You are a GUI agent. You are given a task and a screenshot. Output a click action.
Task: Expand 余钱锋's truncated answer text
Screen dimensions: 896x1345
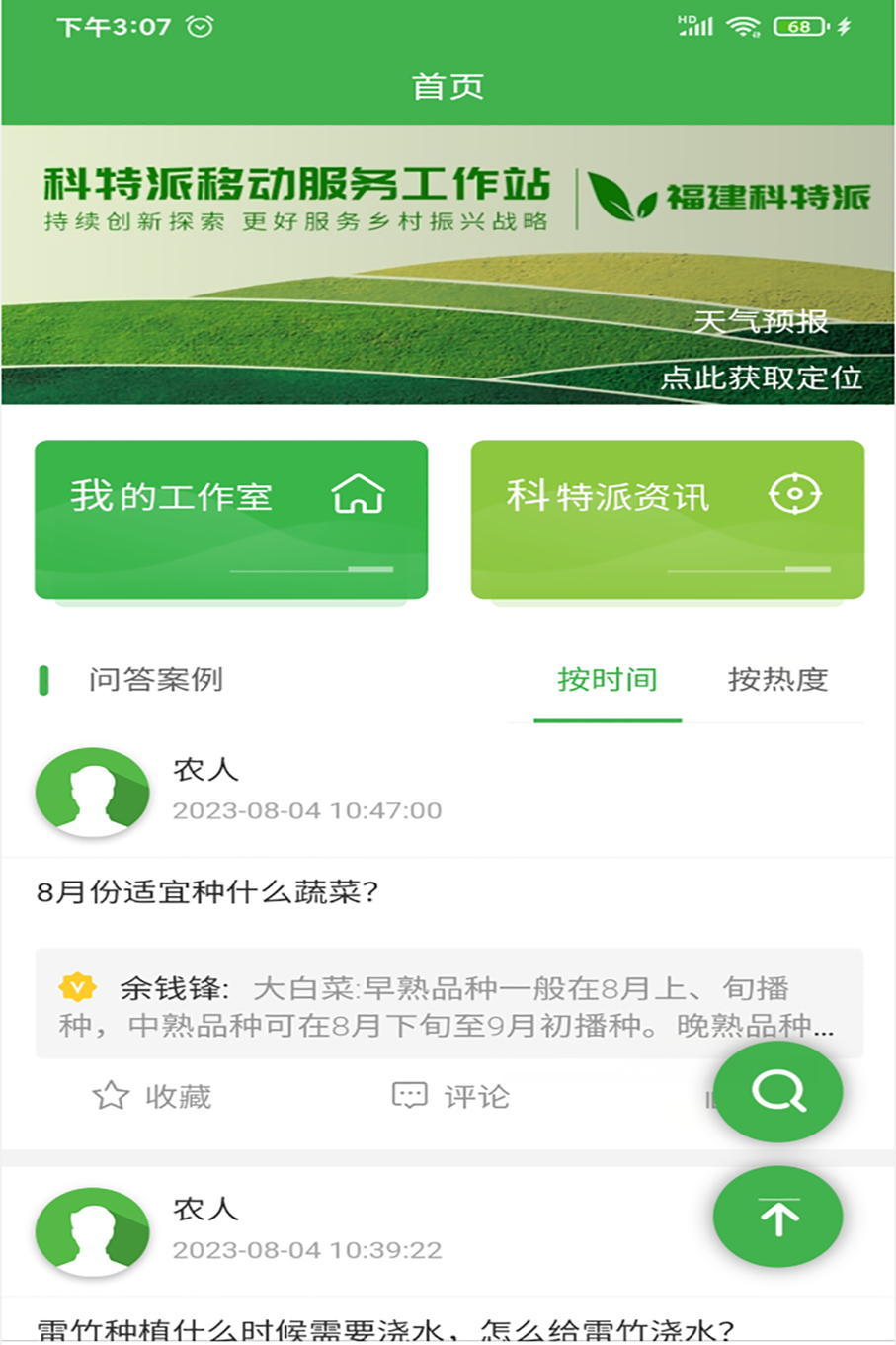pyautogui.click(x=445, y=1008)
